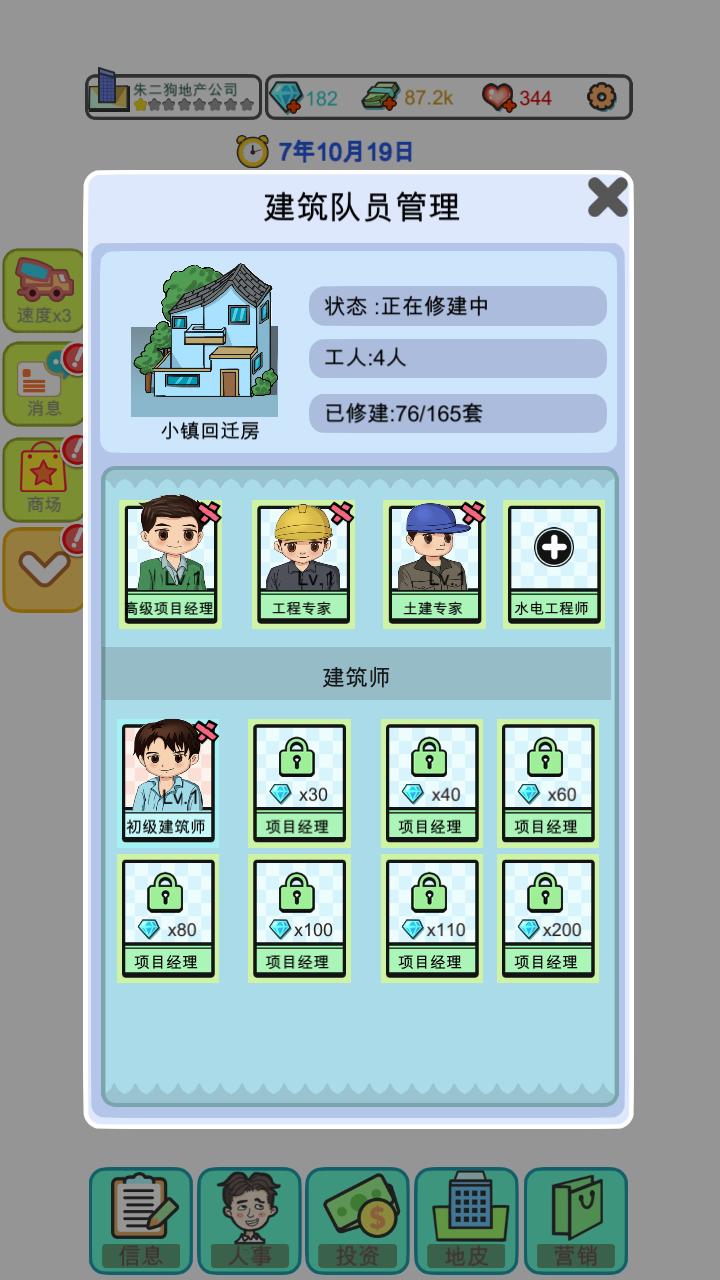Expand the 建筑师 section header
The width and height of the screenshot is (720, 1280).
tap(358, 675)
